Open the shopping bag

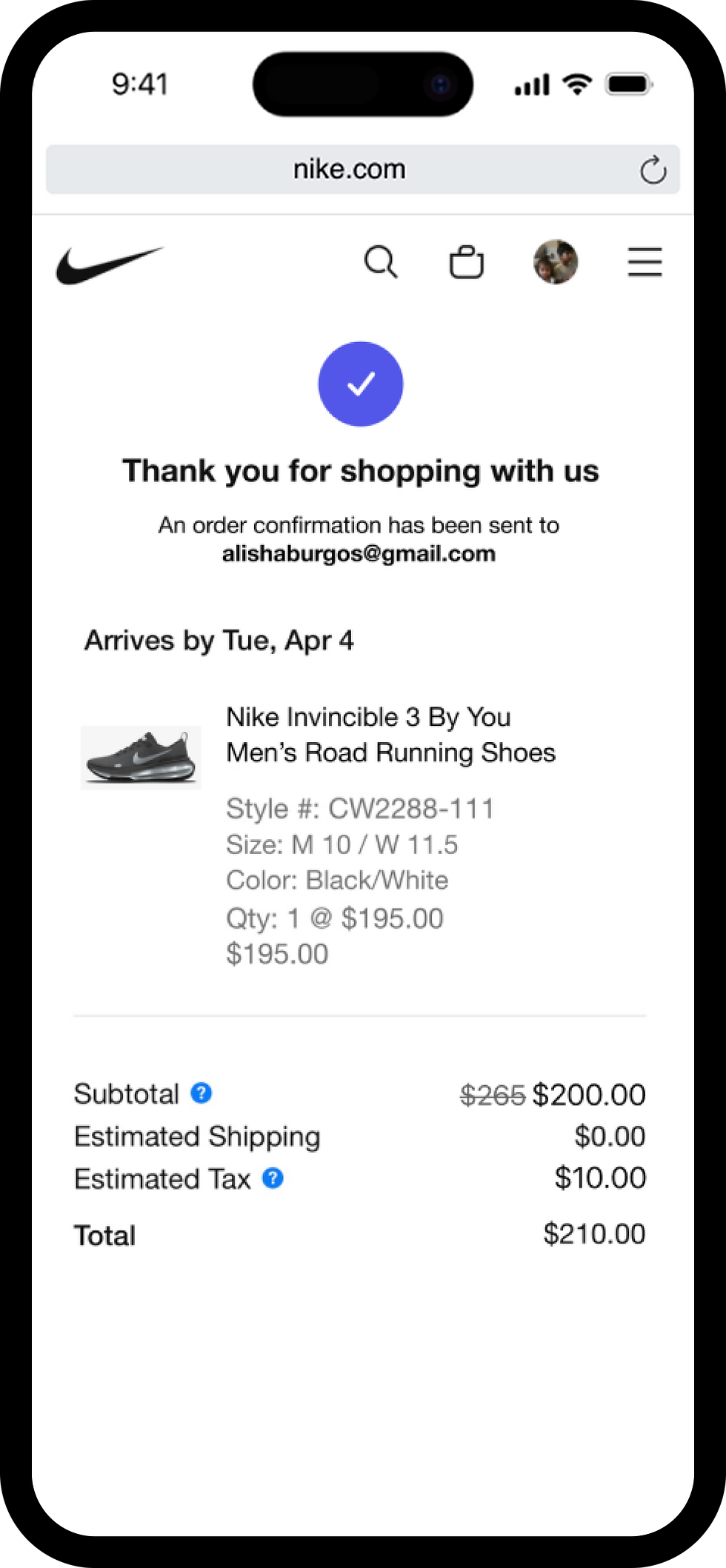coord(467,262)
